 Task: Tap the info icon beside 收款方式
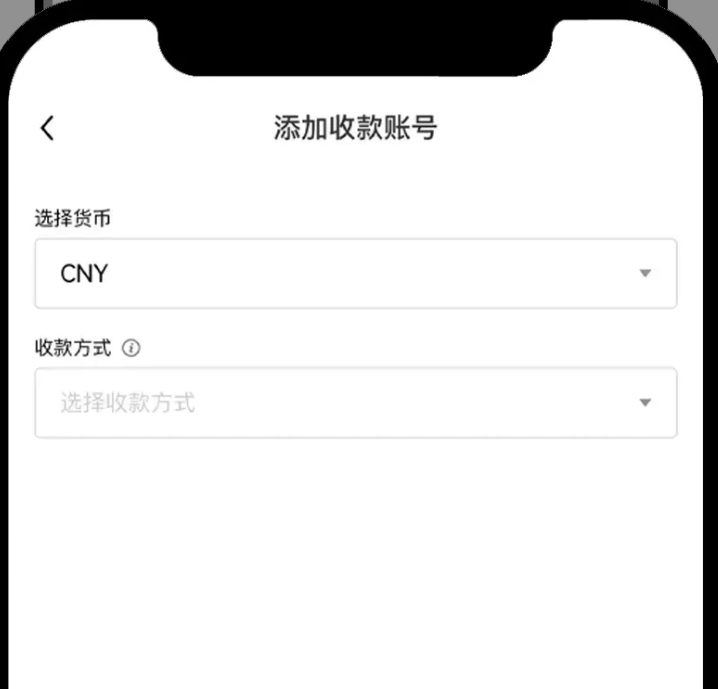[131, 348]
